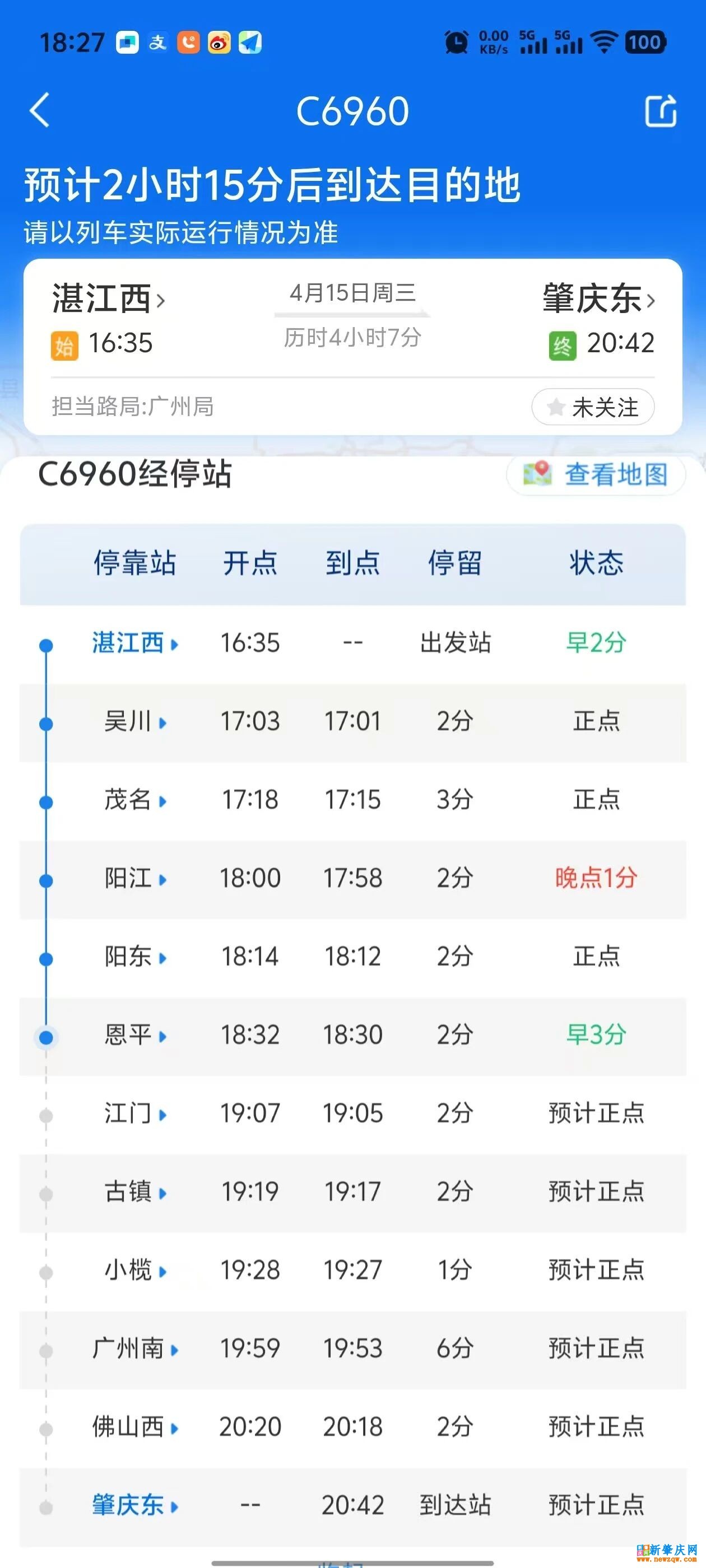Click the map icon beside 查看地图
This screenshot has height=1568, width=706.
click(538, 475)
